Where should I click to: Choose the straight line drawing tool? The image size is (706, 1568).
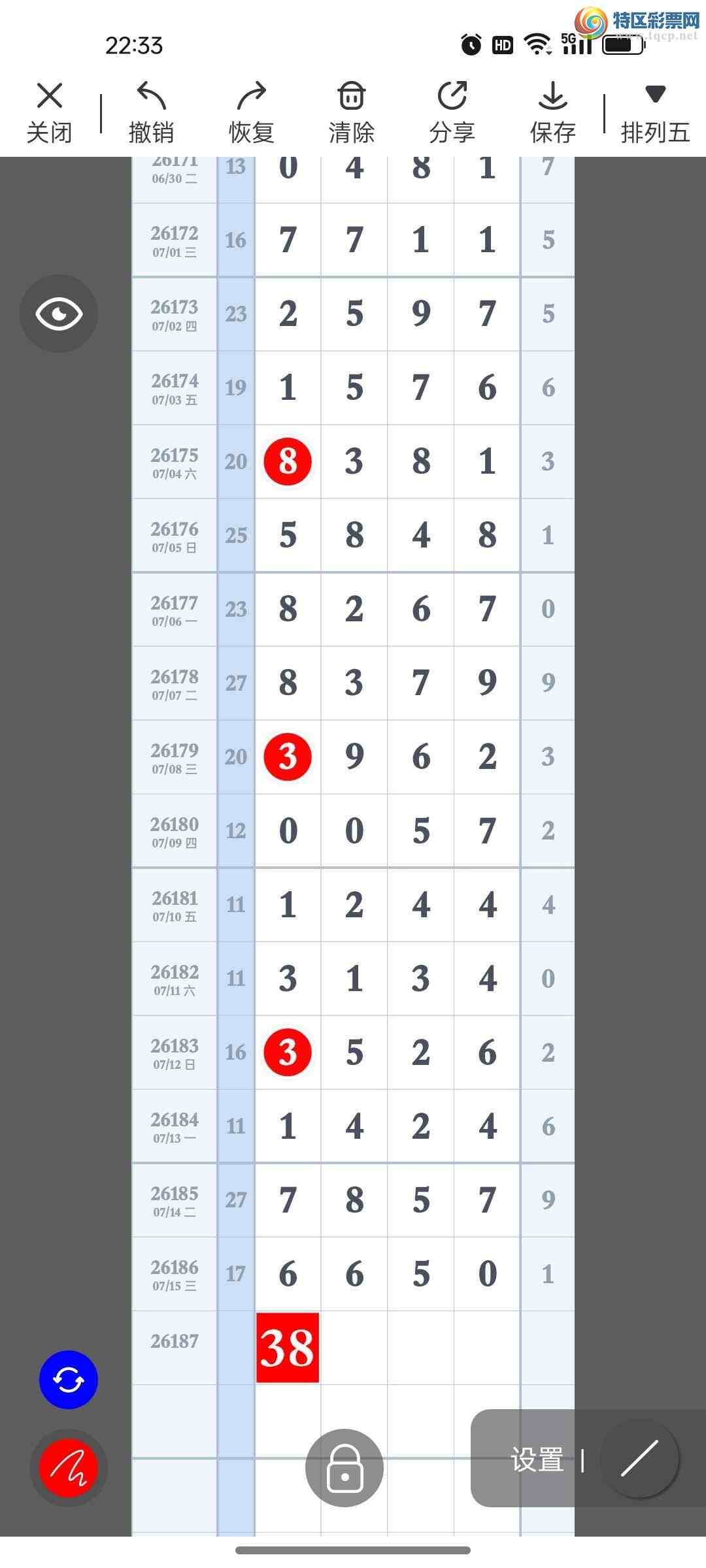pyautogui.click(x=640, y=1459)
